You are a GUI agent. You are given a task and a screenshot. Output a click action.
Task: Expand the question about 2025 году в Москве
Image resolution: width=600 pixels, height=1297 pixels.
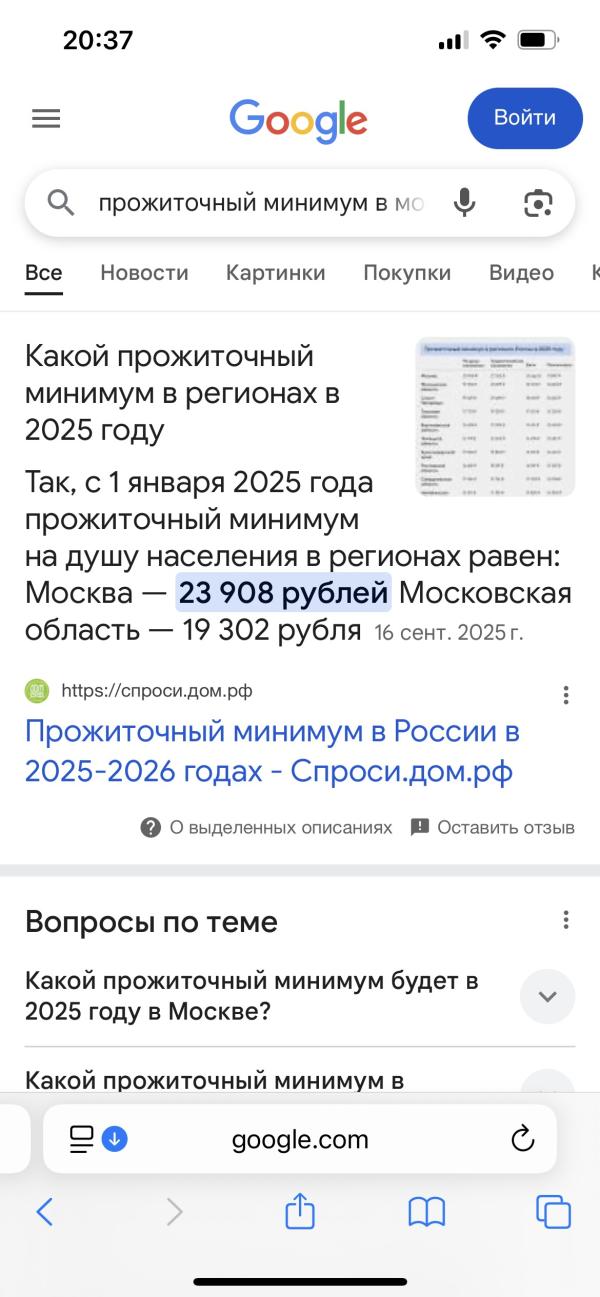point(548,996)
